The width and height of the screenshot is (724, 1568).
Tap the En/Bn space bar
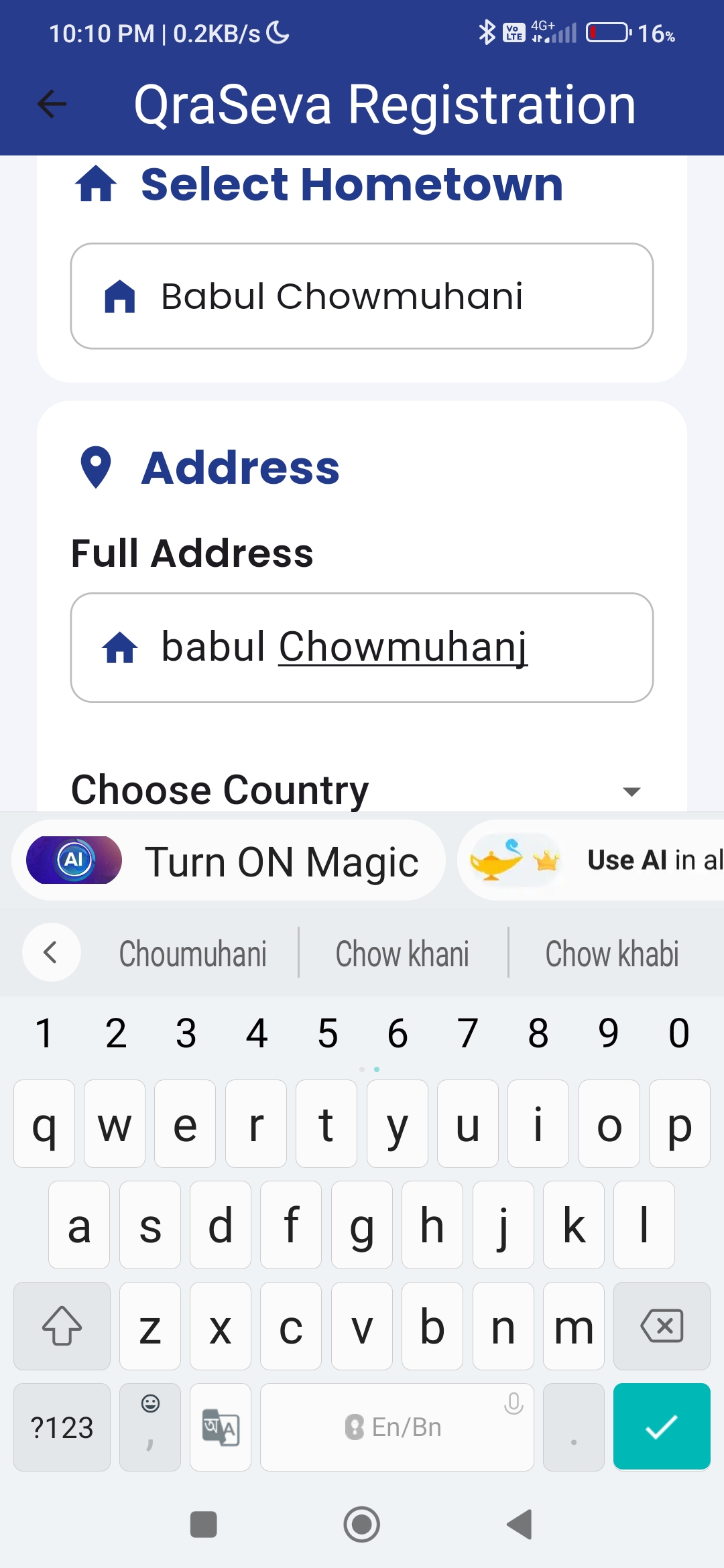(x=397, y=1427)
